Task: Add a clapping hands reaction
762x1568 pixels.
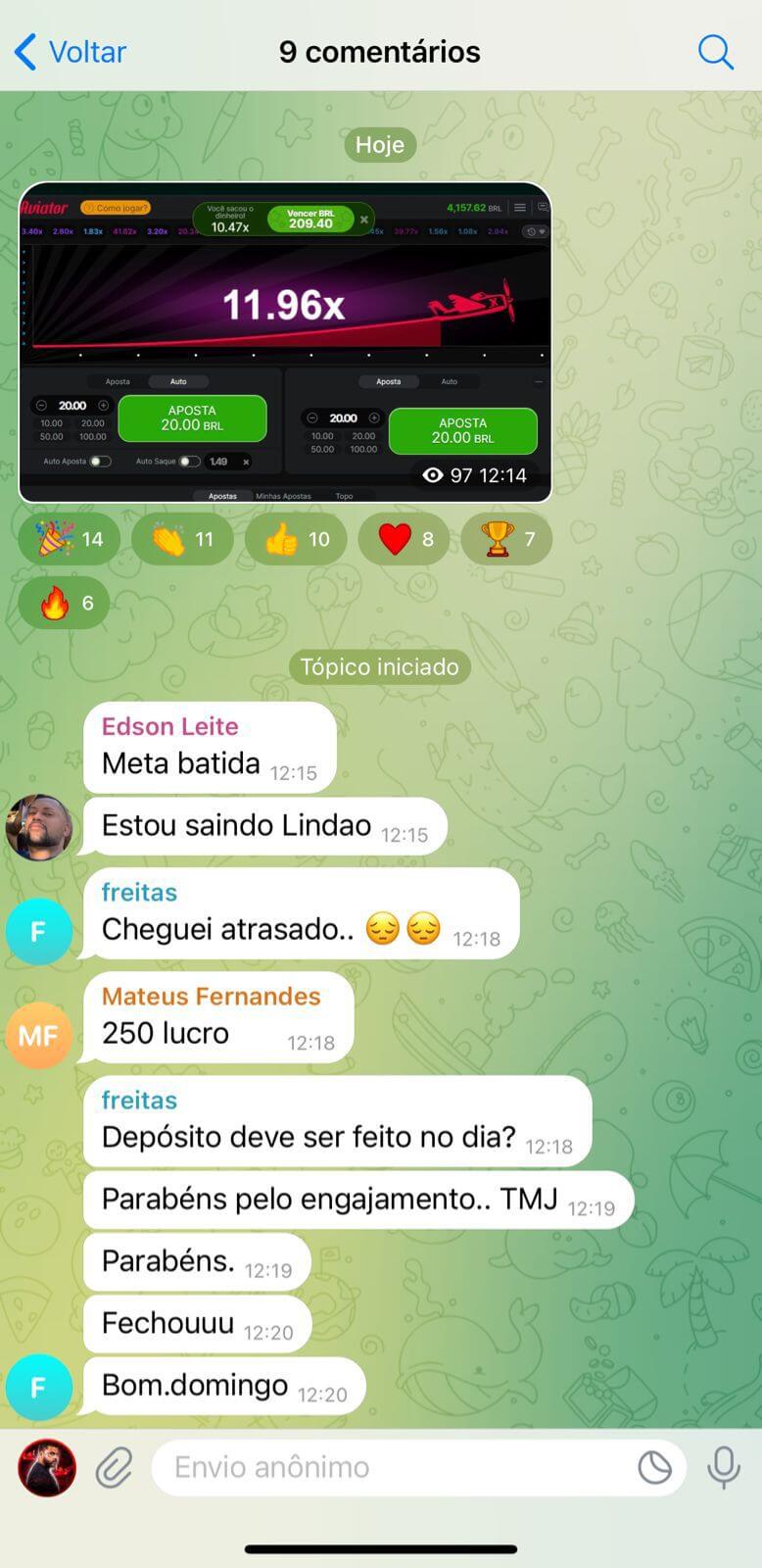Action: pyautogui.click(x=182, y=539)
